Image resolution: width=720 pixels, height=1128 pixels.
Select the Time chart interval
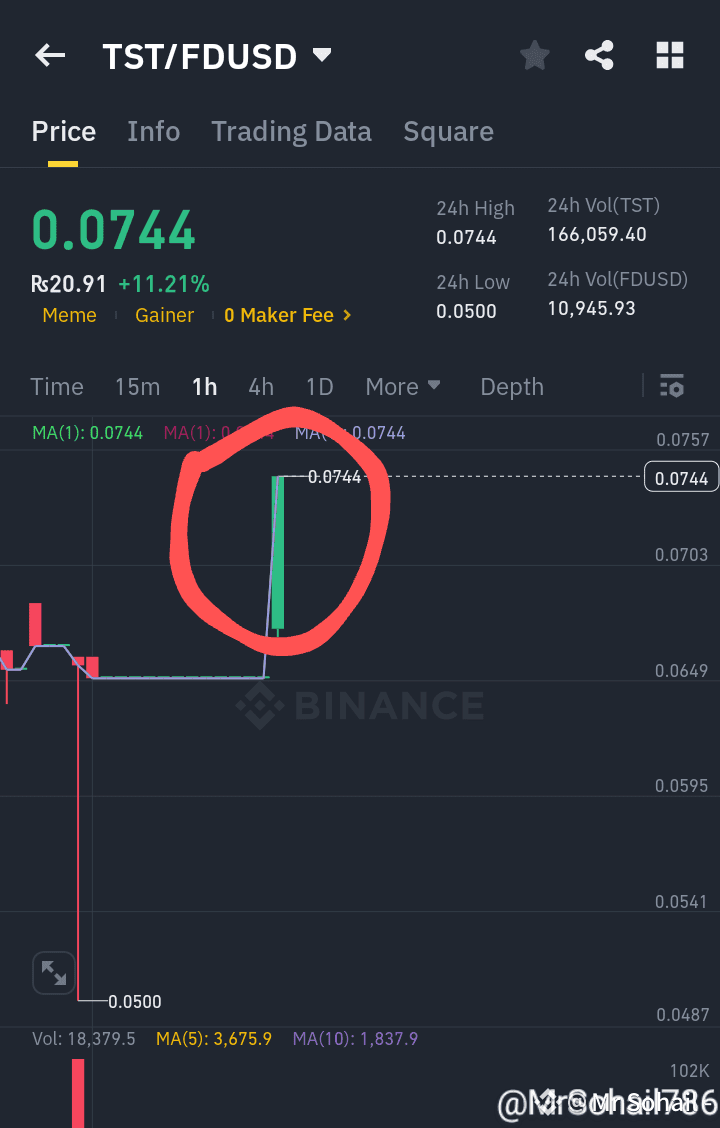click(x=57, y=387)
